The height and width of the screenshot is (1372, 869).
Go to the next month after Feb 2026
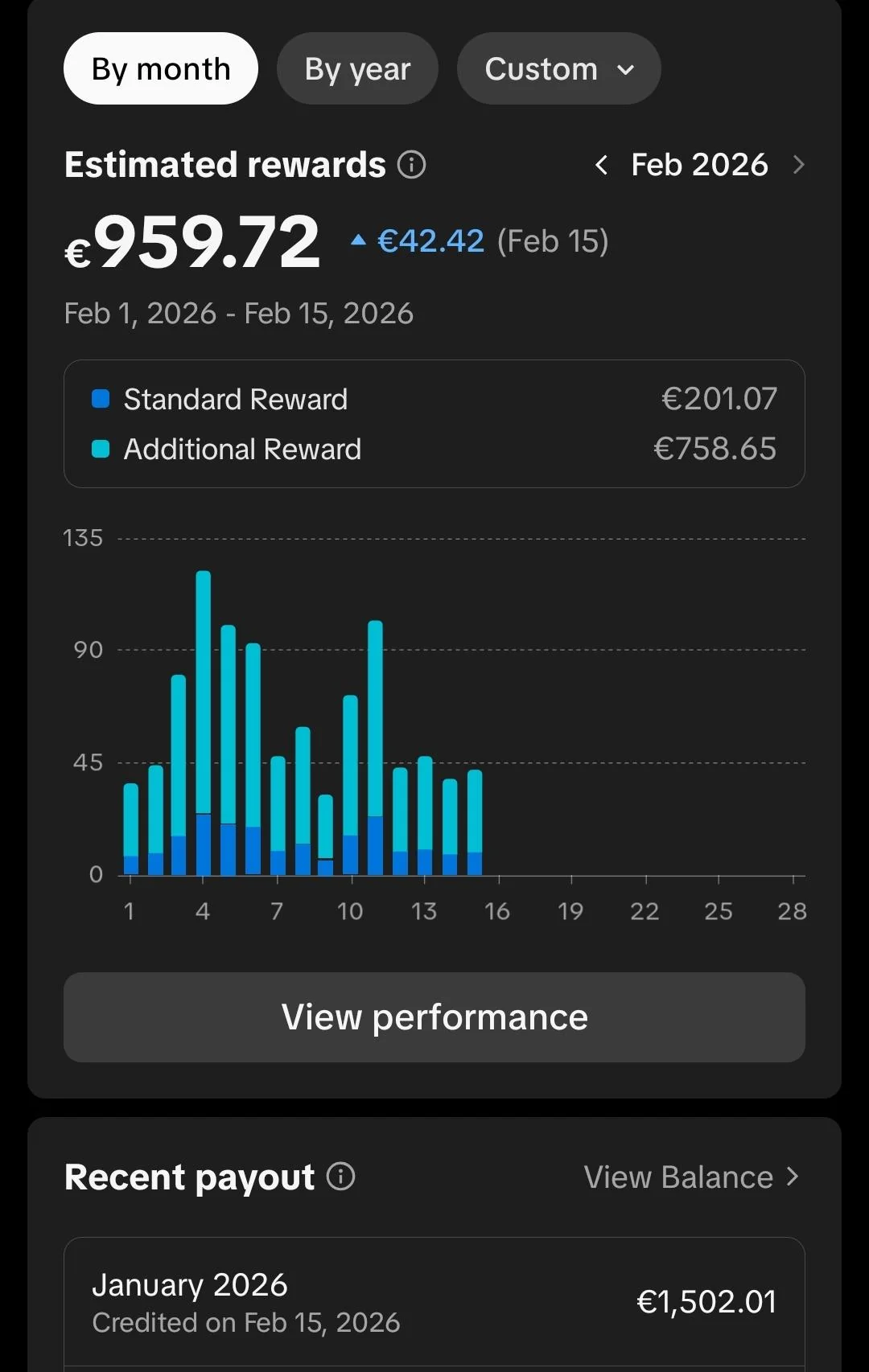pyautogui.click(x=798, y=166)
